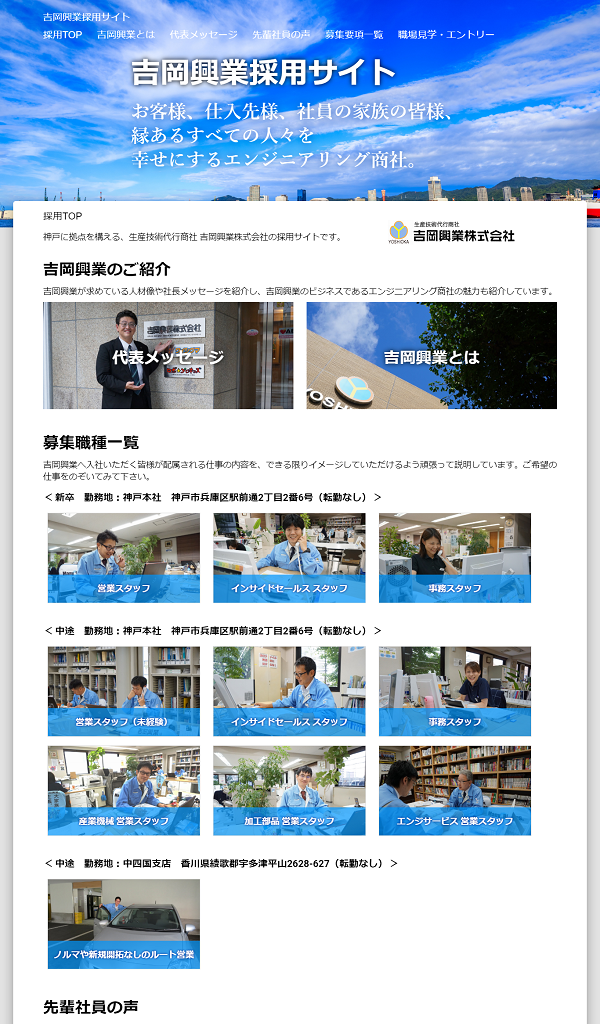Open the 産業機械 営業スタッフ card

(124, 790)
